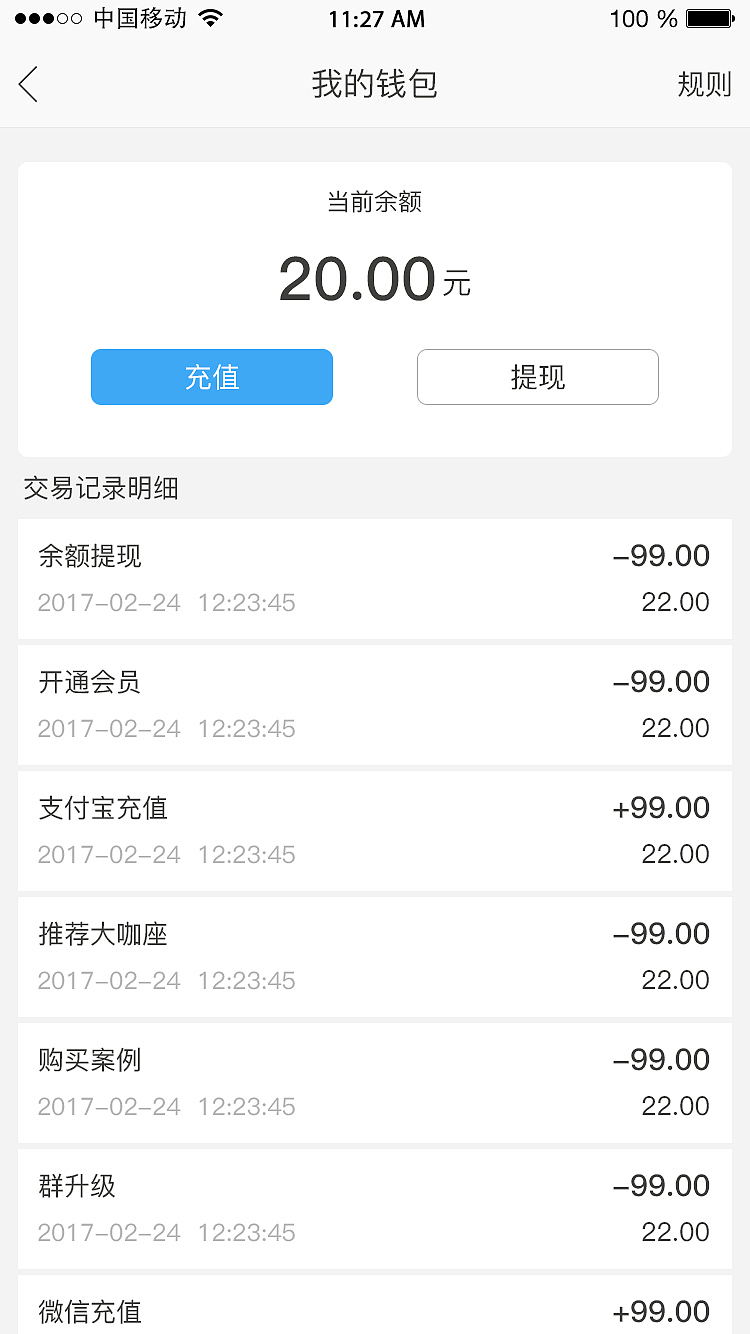This screenshot has width=750, height=1334.
Task: Tap the 20.00 元 balance amount
Action: click(x=375, y=278)
